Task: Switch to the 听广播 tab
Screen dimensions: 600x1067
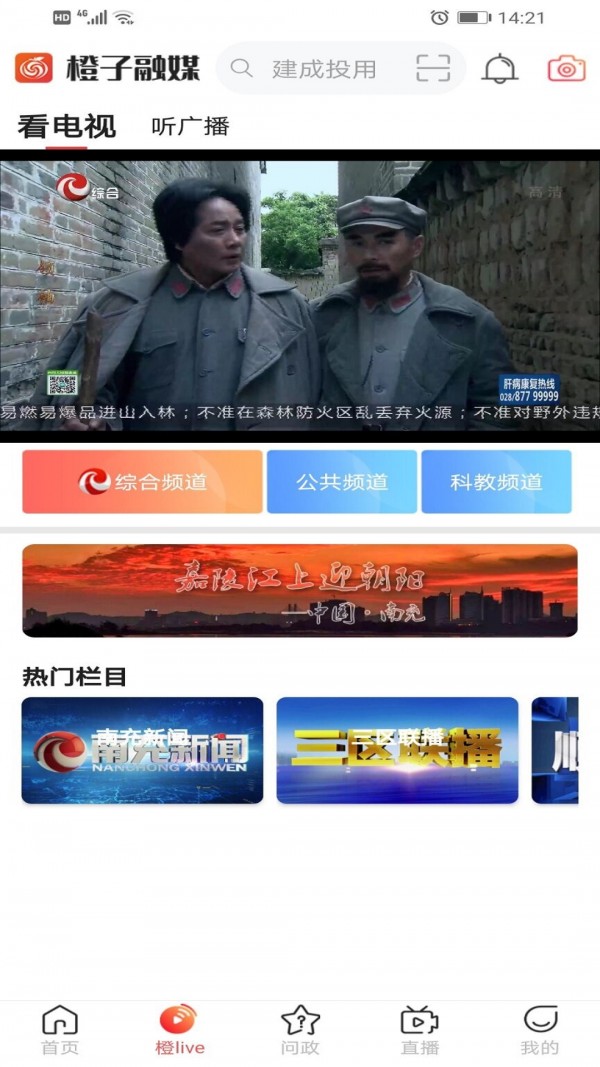Action: click(190, 126)
